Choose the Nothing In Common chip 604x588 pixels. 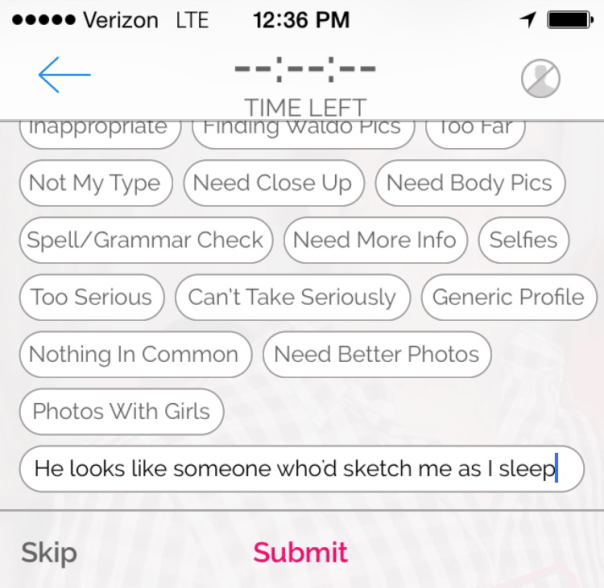coord(134,354)
